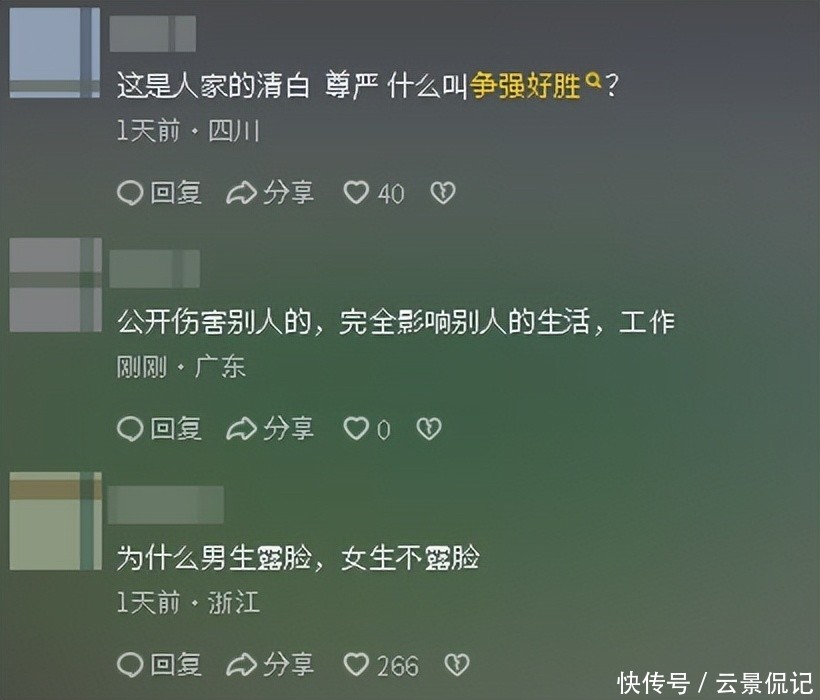820x700 pixels.
Task: Dislike the Zhejiang comment with 266 likes
Action: (x=457, y=664)
